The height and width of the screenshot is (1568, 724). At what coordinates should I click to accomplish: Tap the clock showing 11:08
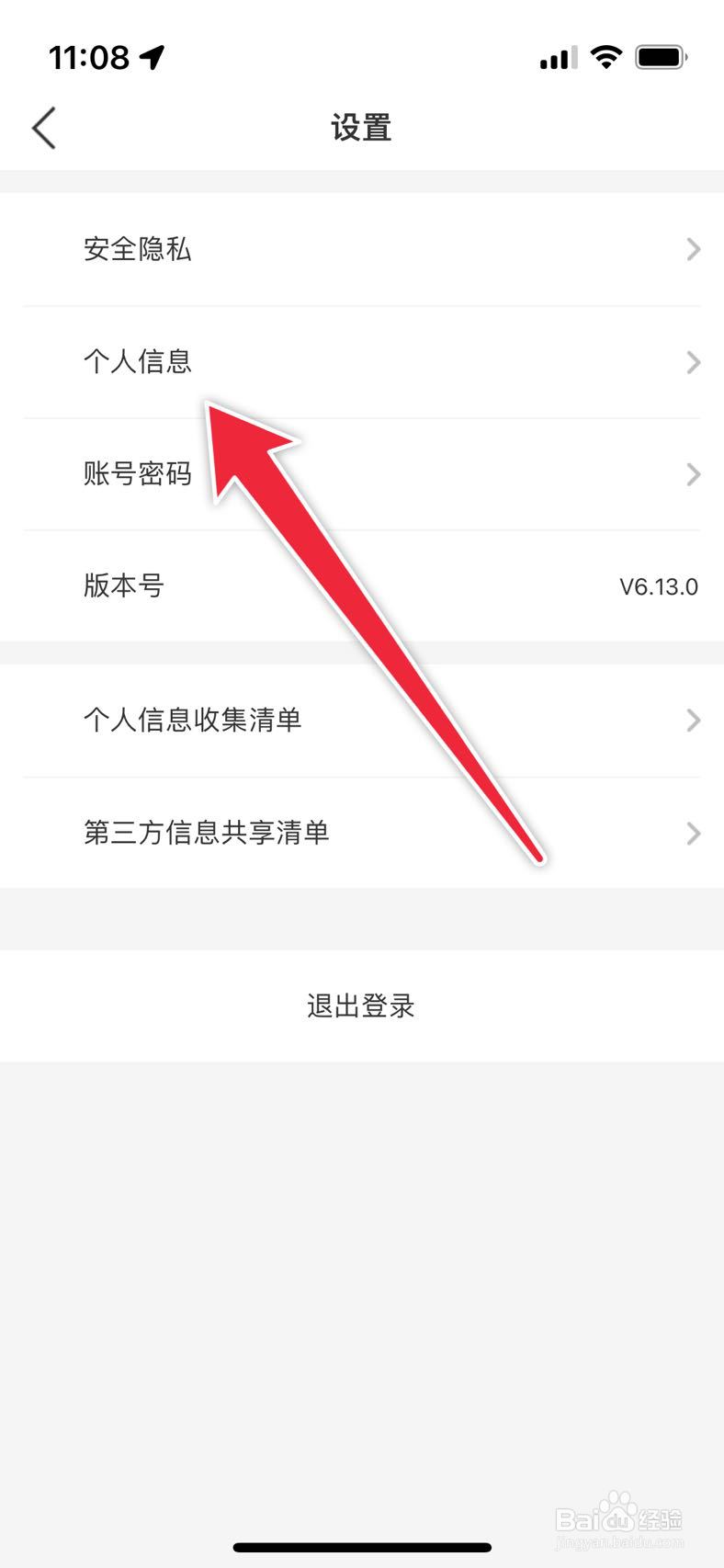click(x=90, y=57)
